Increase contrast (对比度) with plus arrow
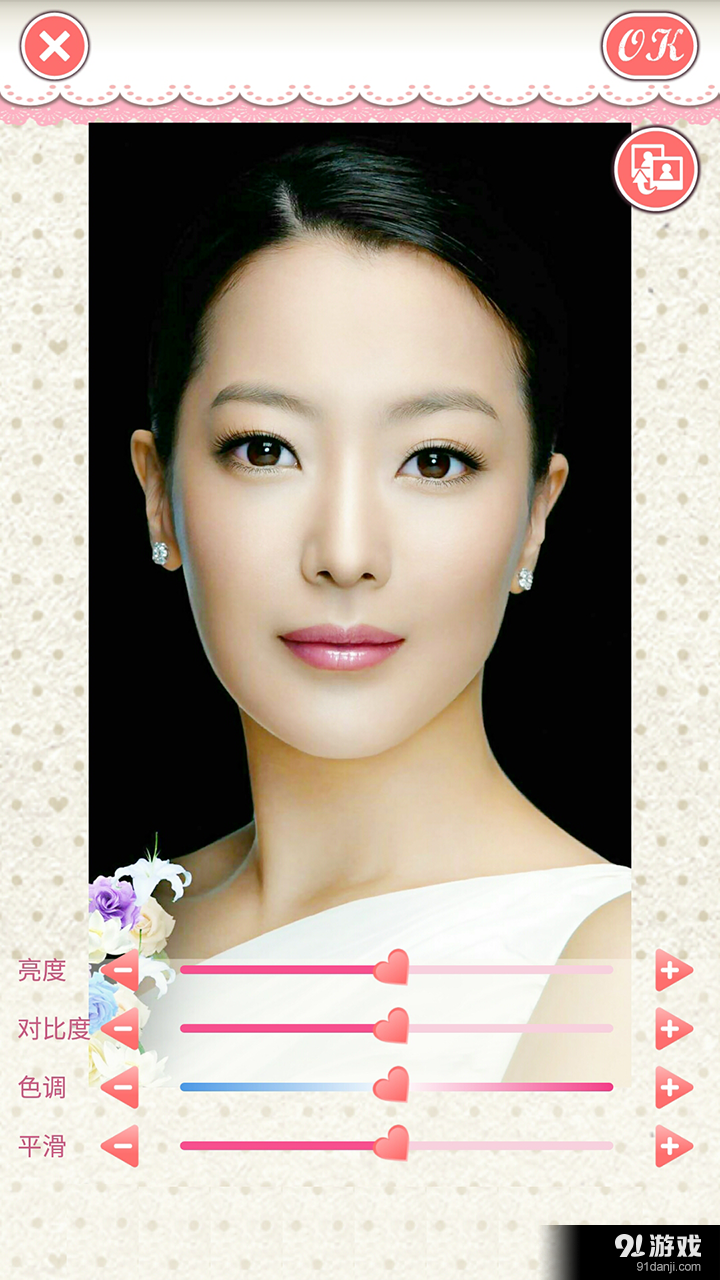The image size is (720, 1280). click(673, 1028)
